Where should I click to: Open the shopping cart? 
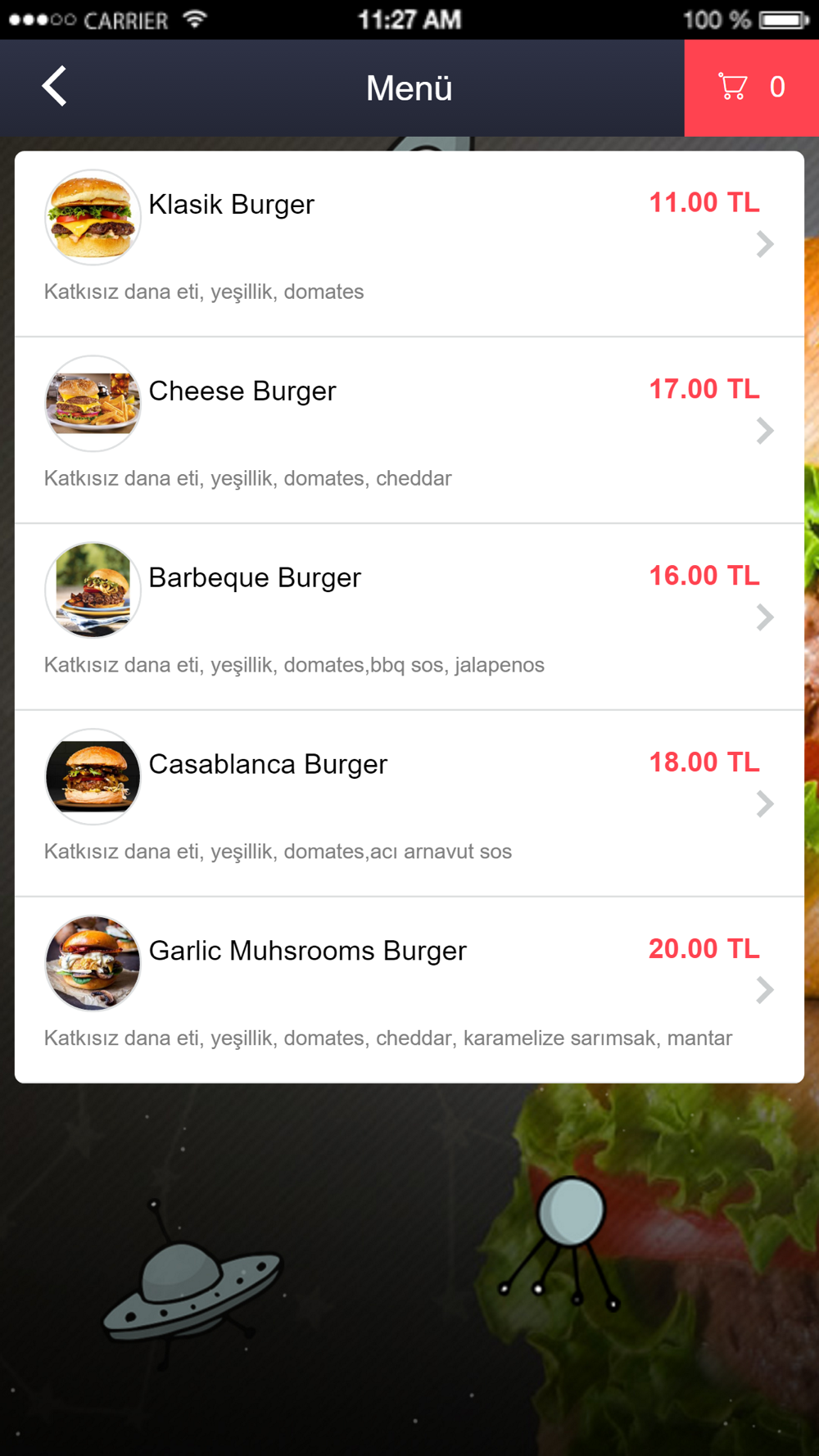tap(751, 88)
